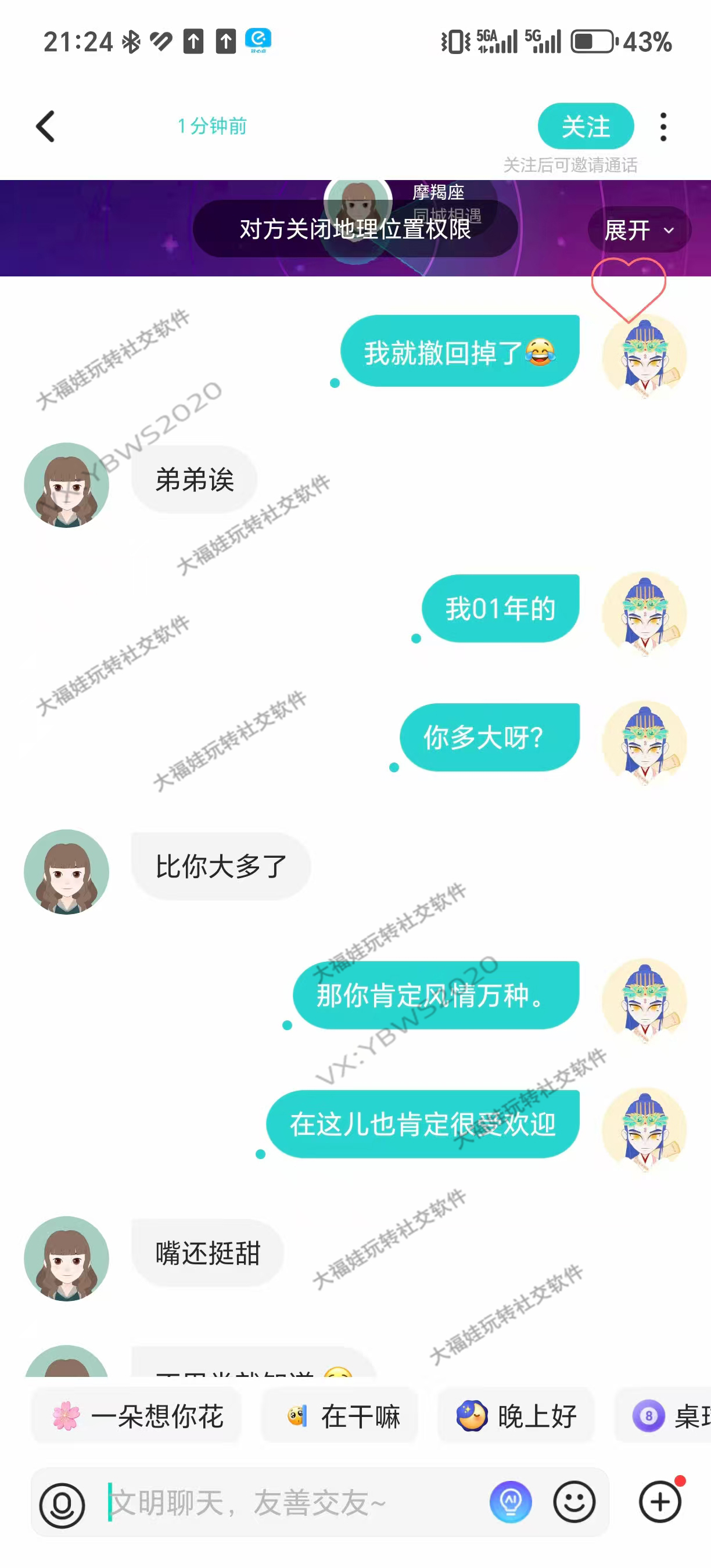Viewport: 711px width, 1568px height.
Task: Open my avatar beside 你多大呀？ message
Action: click(644, 743)
